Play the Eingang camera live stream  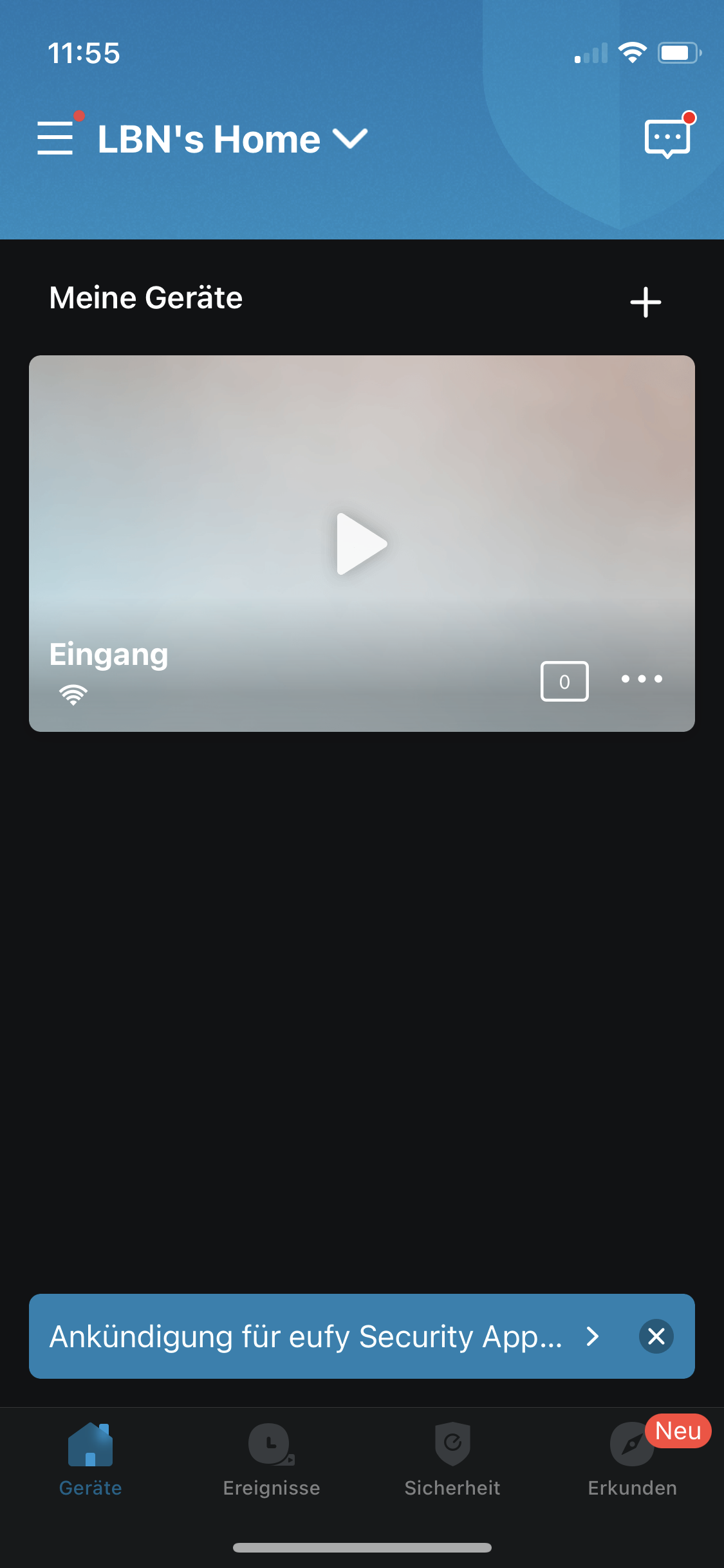362,544
